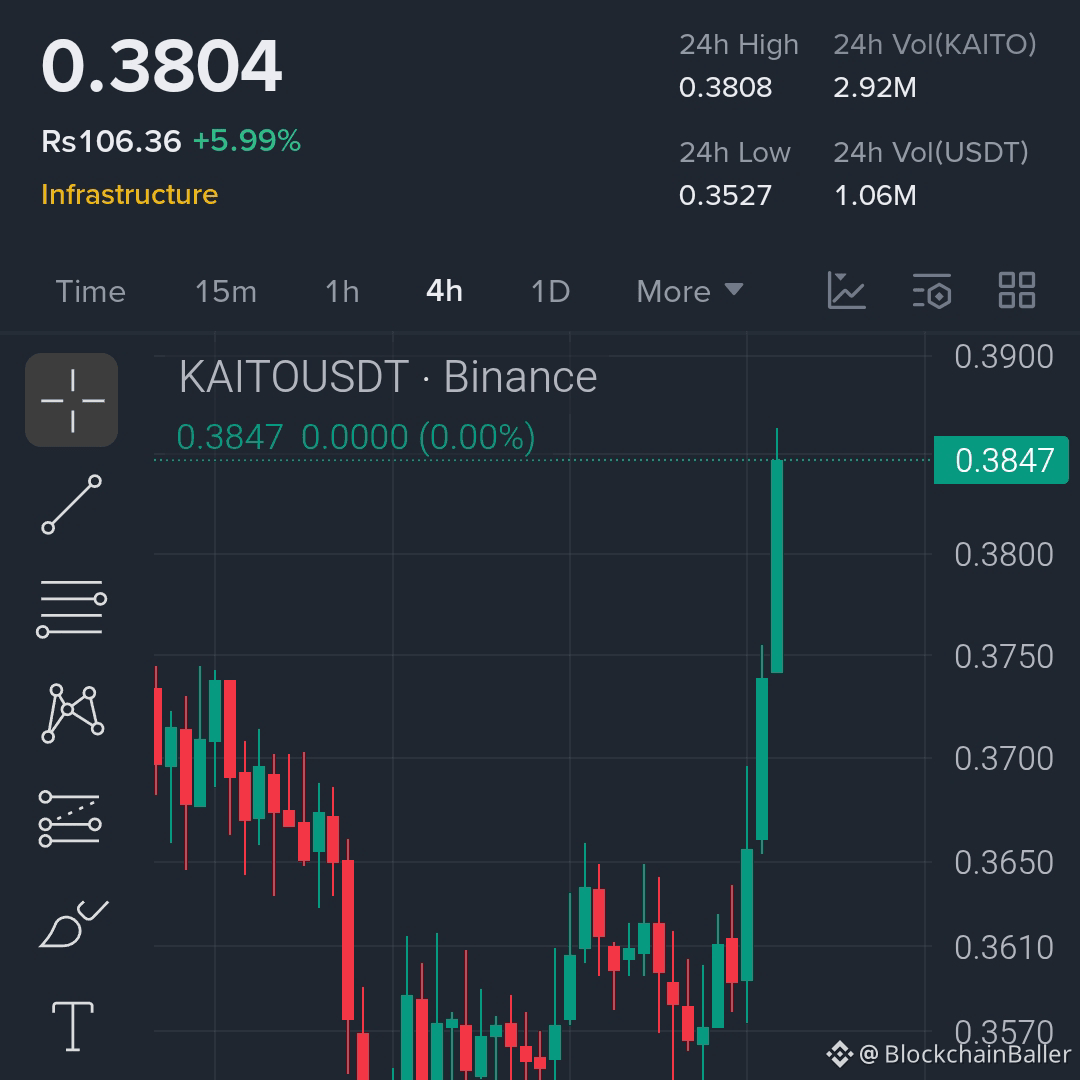Choose the projection measurement tool
The image size is (1080, 1080).
click(x=72, y=818)
